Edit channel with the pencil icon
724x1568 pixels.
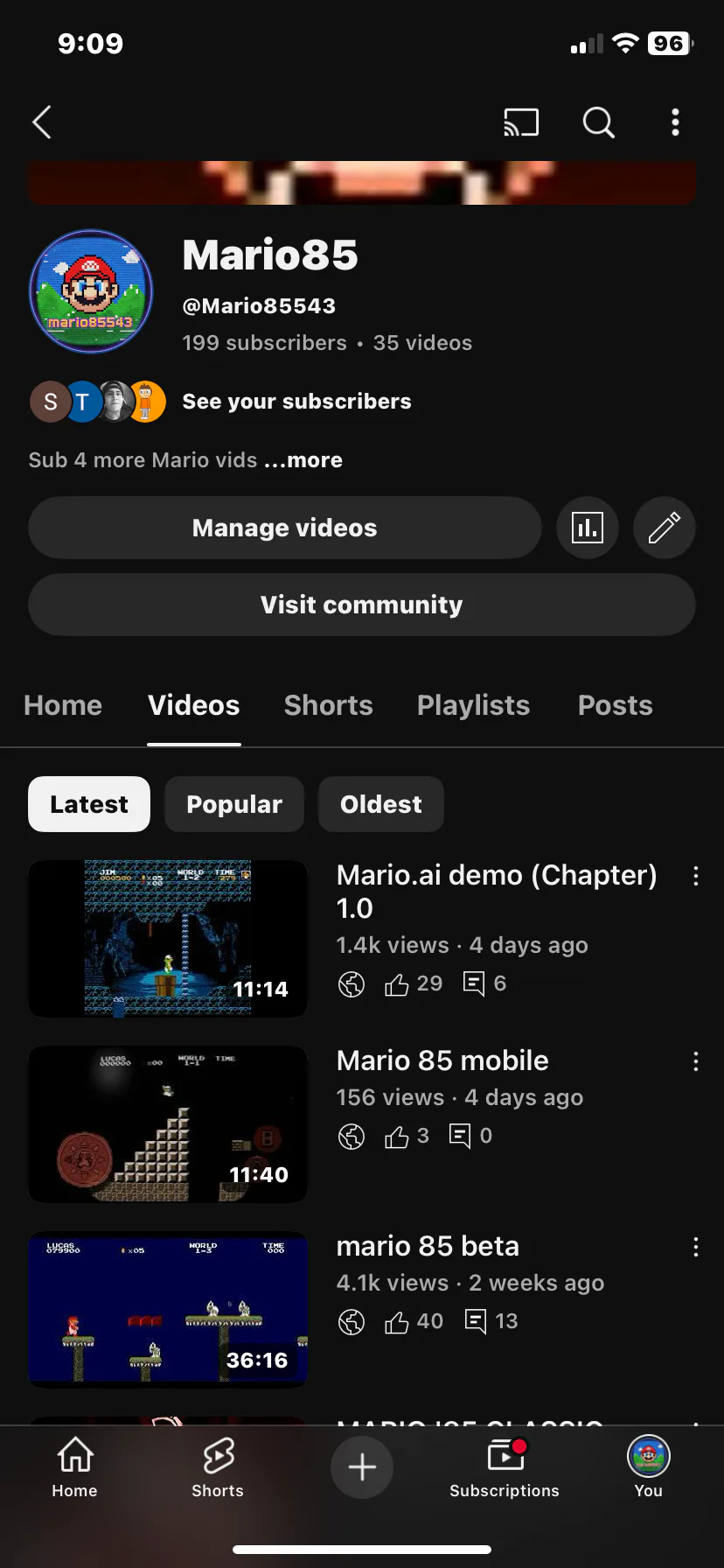[665, 528]
